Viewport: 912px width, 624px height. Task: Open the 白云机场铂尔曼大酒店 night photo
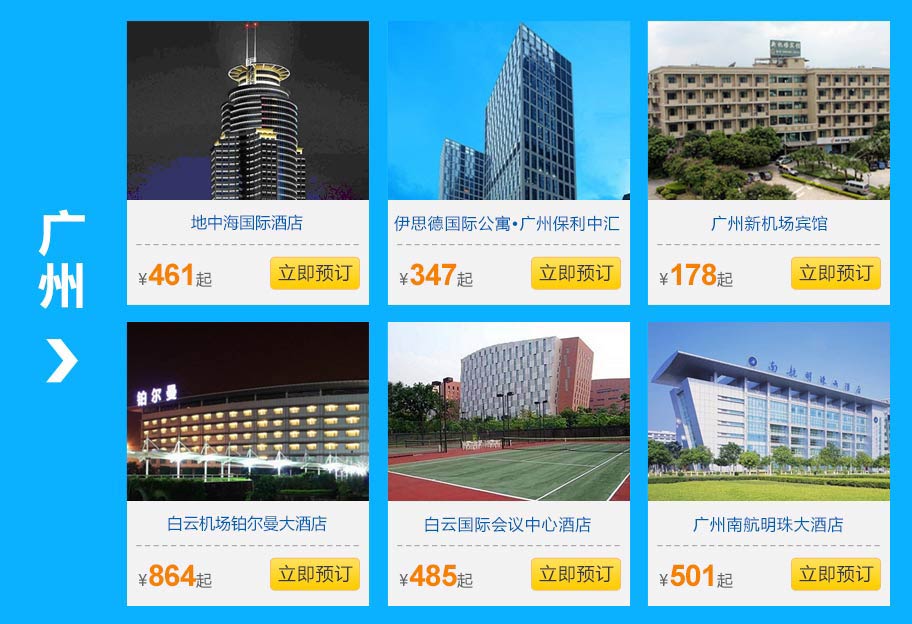247,411
